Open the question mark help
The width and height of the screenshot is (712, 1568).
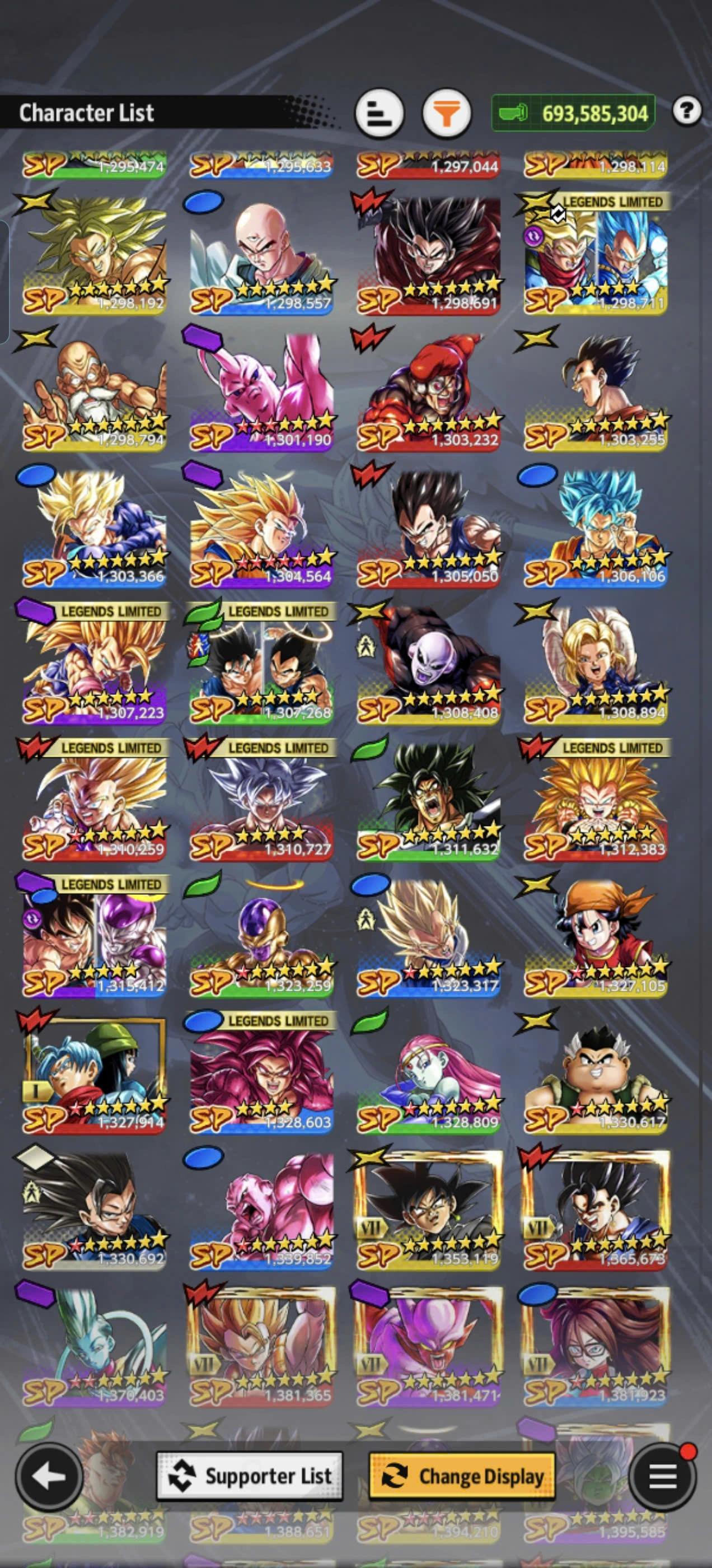(687, 111)
